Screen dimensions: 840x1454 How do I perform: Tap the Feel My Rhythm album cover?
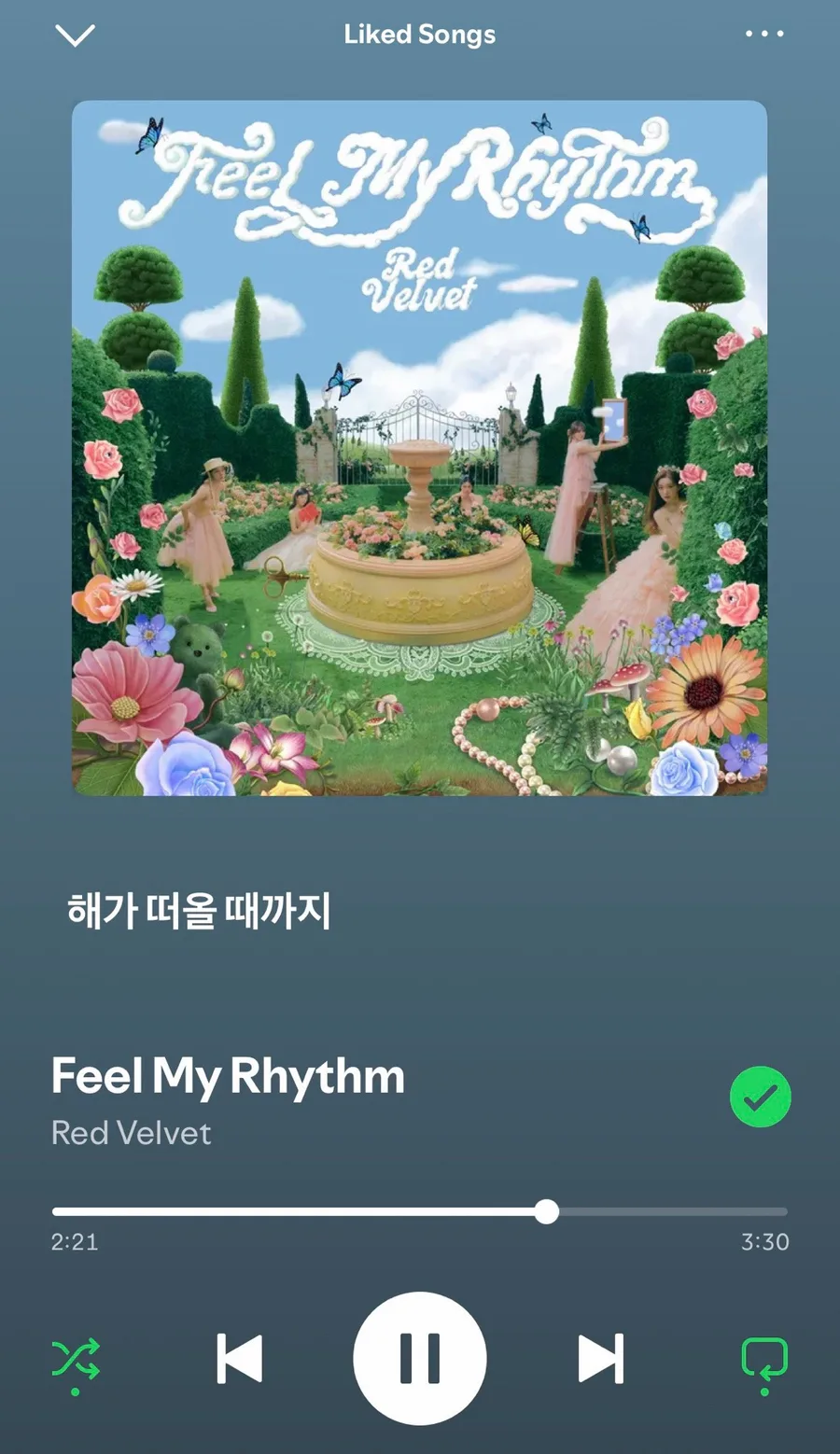tap(420, 448)
